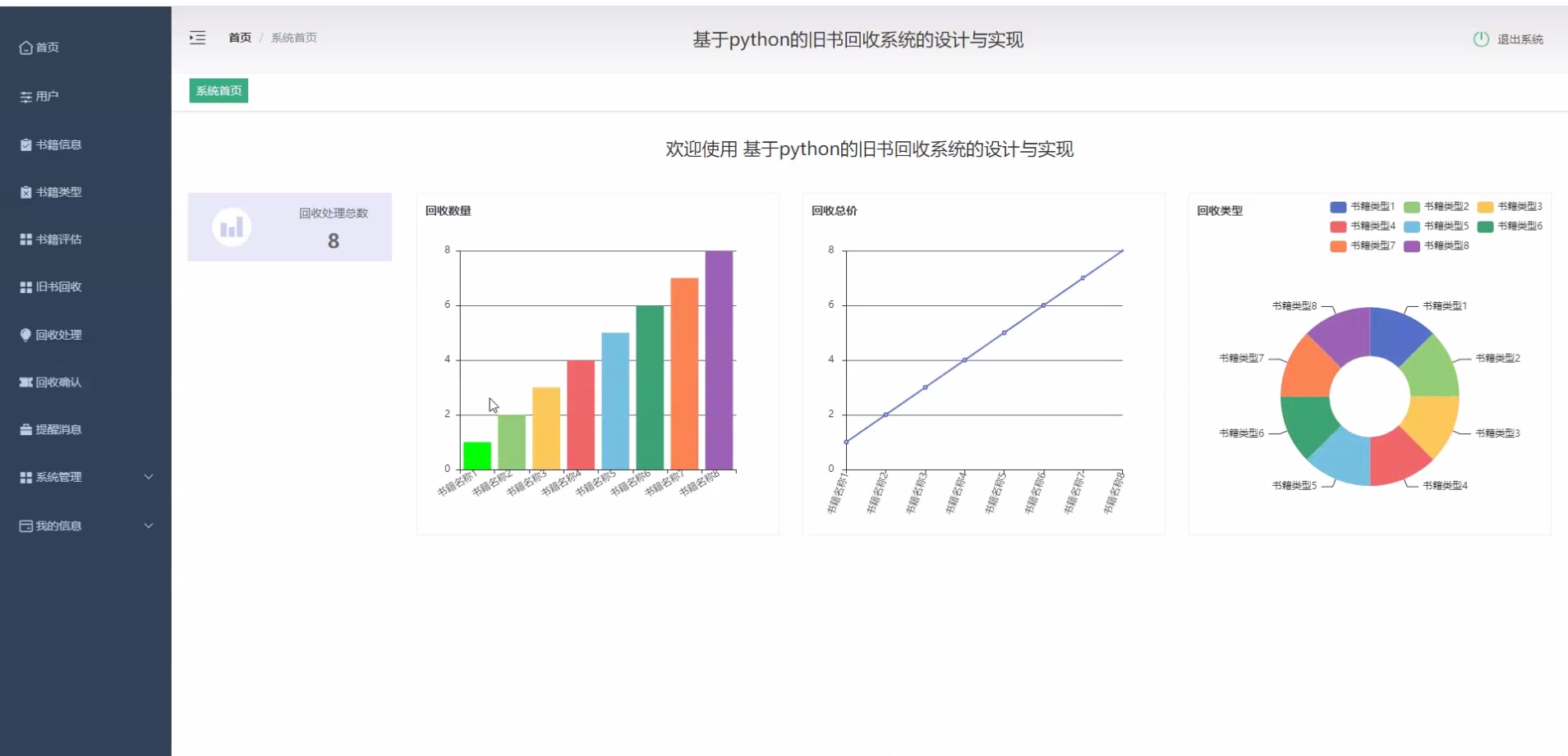Viewport: 1568px width, 756px height.
Task: Toggle 书籍类型5 legend entry
Action: (x=1437, y=227)
